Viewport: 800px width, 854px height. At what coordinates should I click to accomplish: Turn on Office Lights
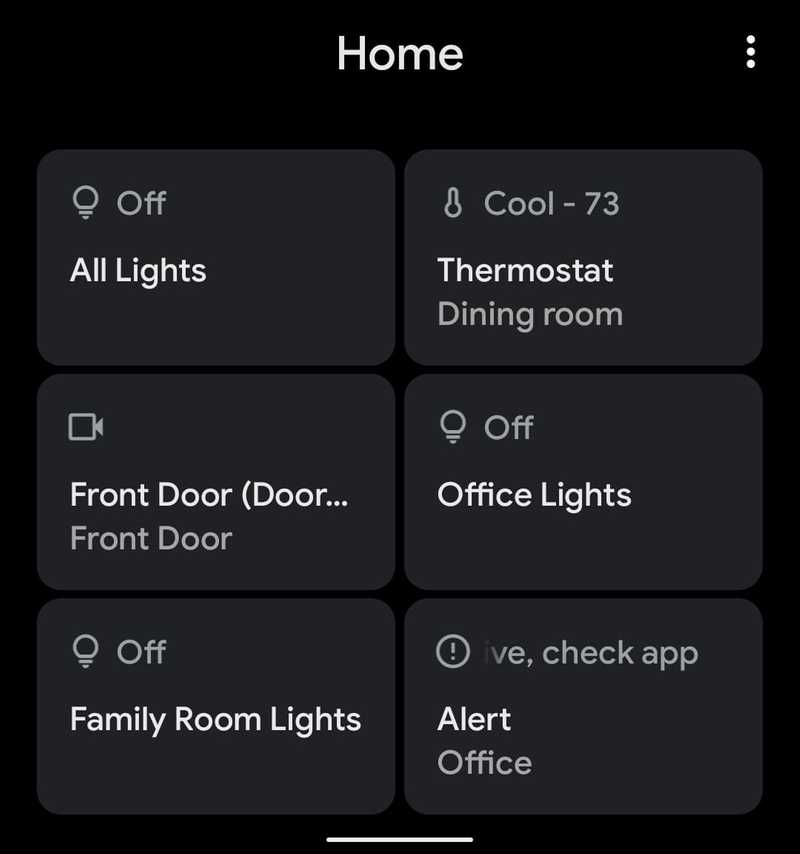[583, 482]
